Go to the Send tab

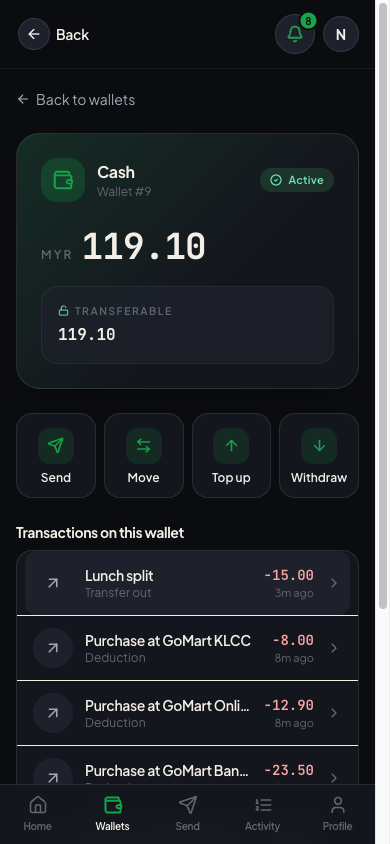(x=187, y=814)
